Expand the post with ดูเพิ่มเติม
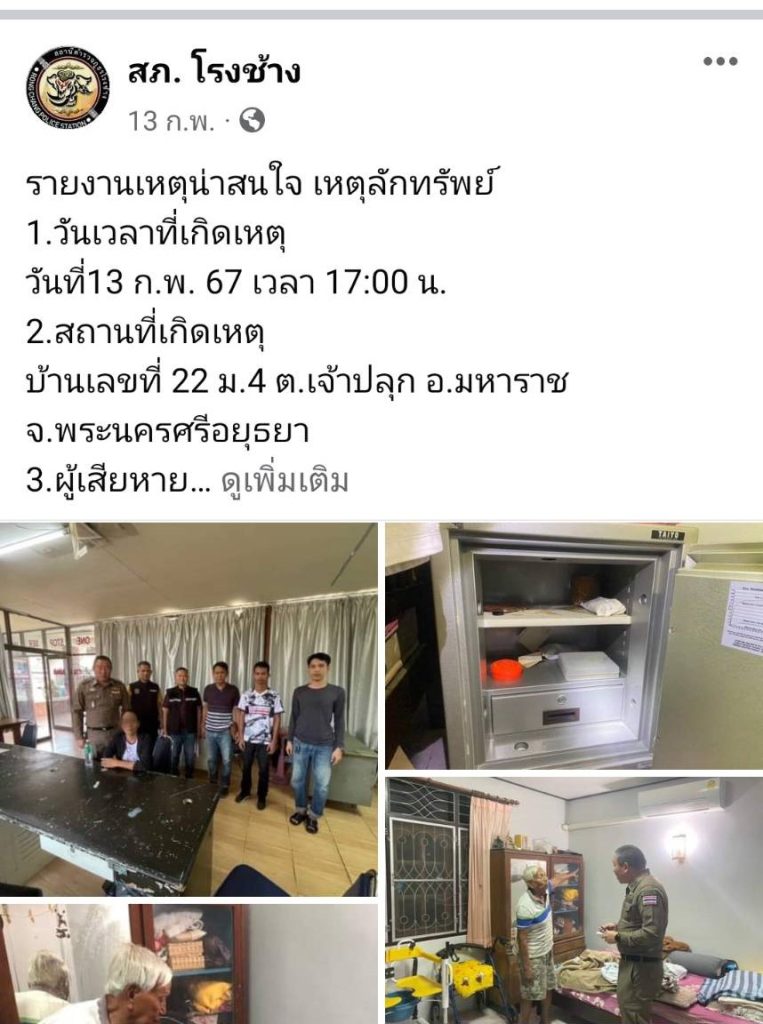 (x=285, y=481)
